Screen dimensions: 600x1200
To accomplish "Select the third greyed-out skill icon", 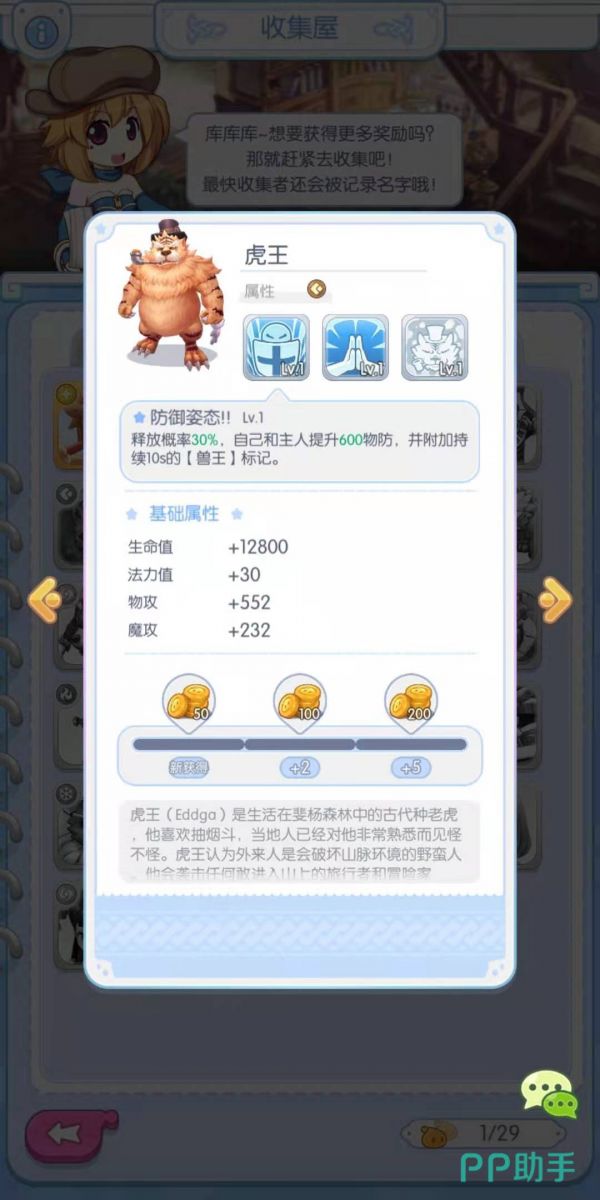I will (x=435, y=347).
